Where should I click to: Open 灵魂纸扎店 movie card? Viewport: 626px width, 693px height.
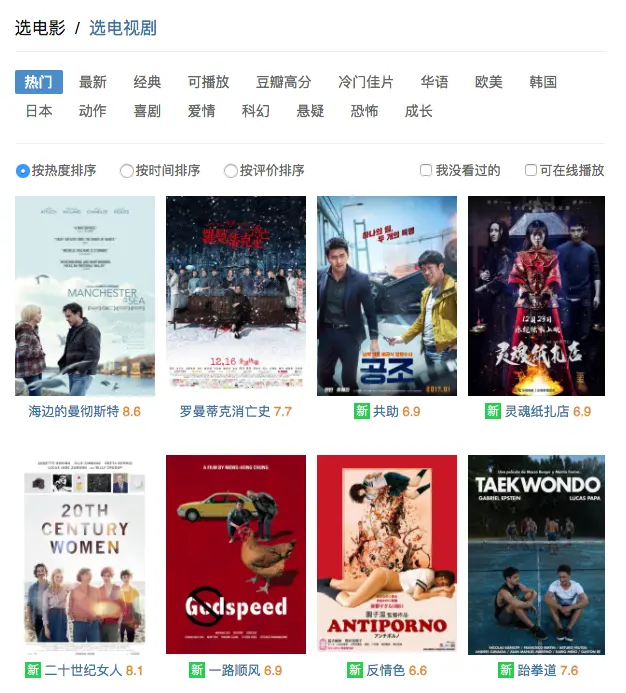(536, 296)
